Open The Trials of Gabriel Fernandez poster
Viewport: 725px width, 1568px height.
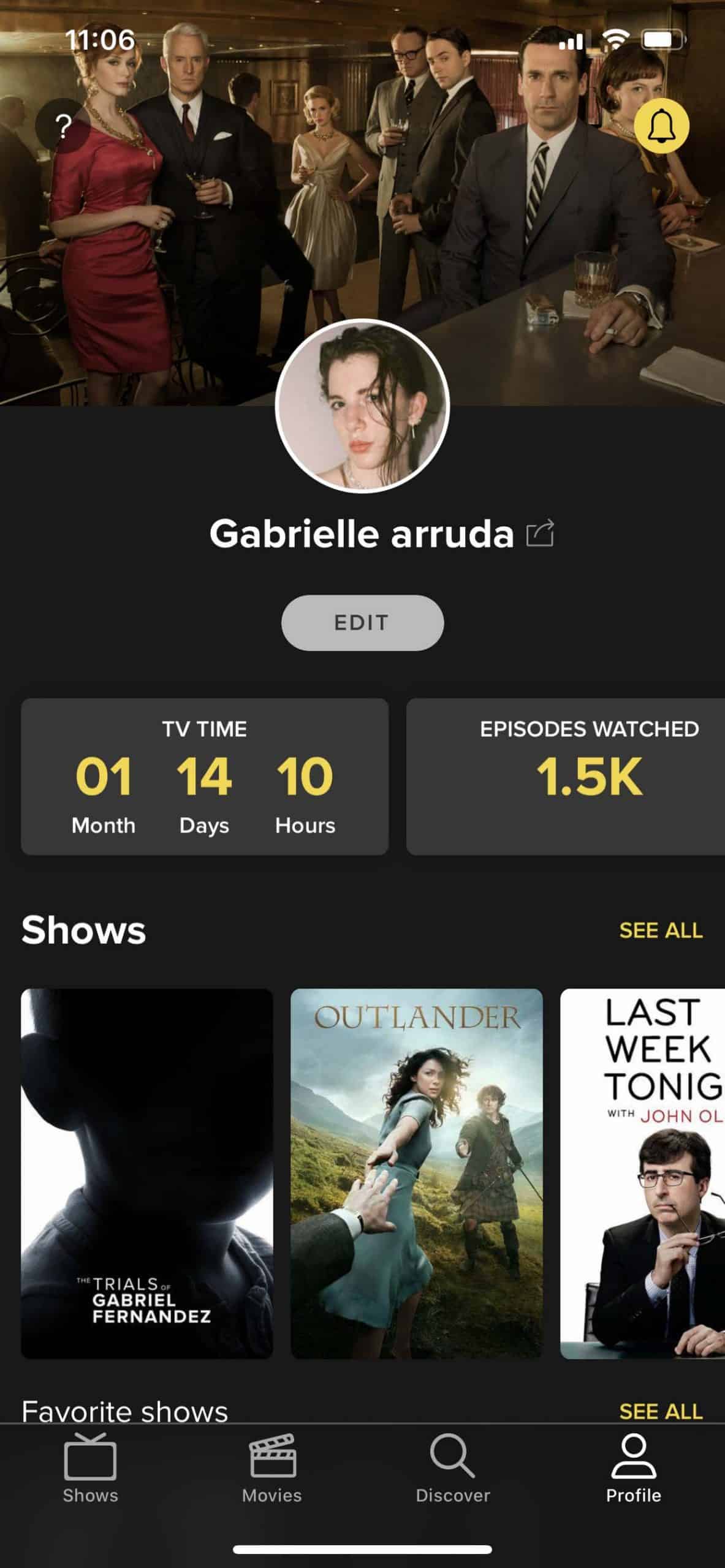(147, 1174)
